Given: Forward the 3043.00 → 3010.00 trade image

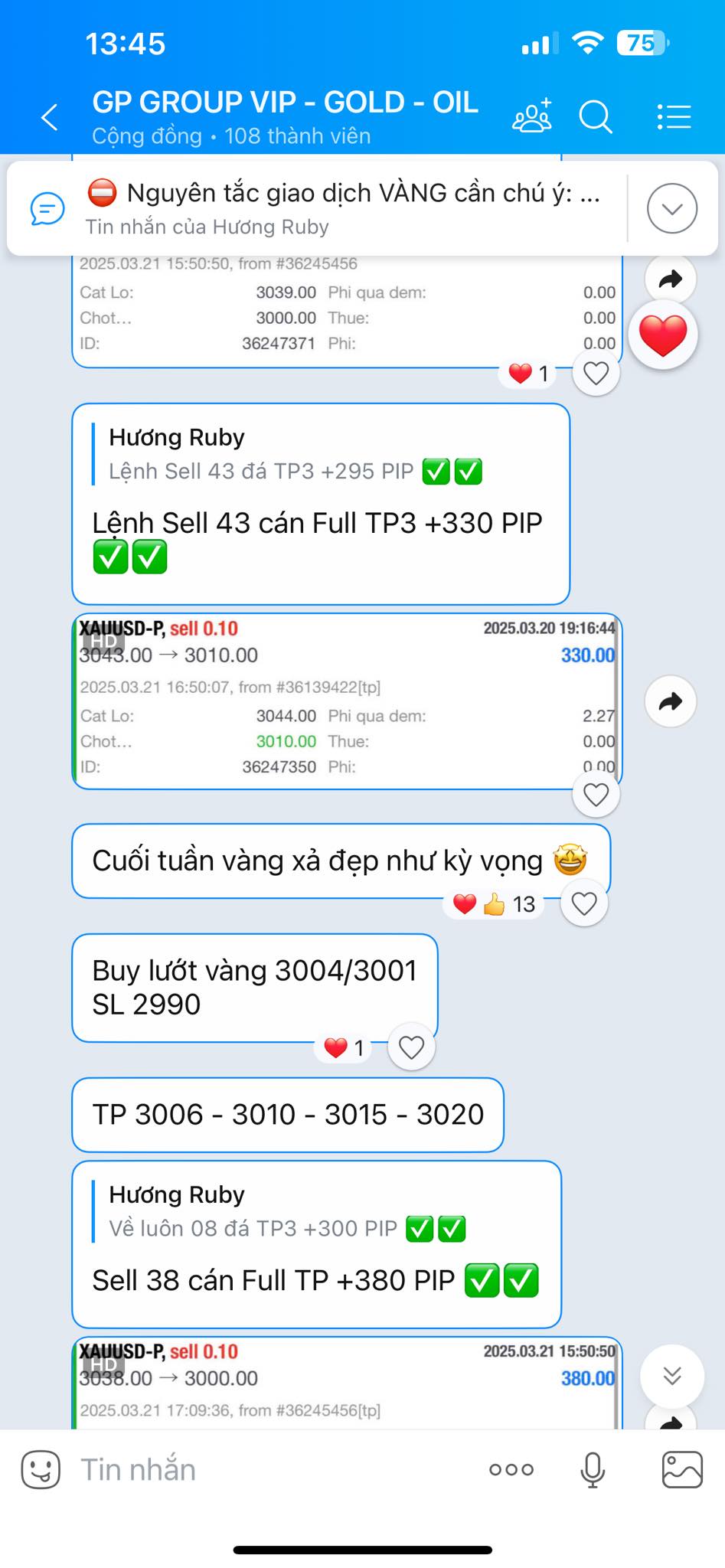Looking at the screenshot, I should click(x=671, y=701).
